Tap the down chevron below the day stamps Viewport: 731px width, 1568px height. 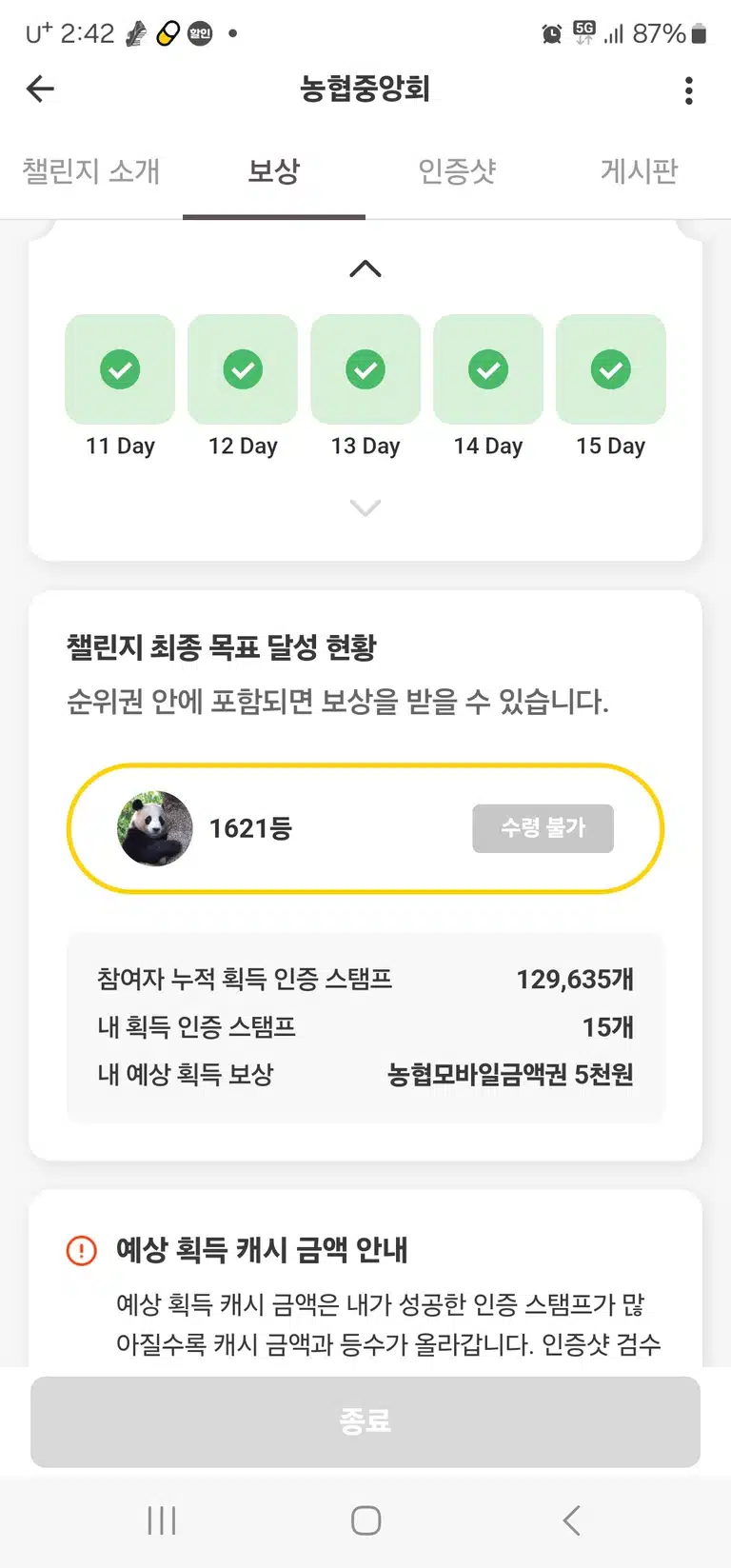[365, 507]
